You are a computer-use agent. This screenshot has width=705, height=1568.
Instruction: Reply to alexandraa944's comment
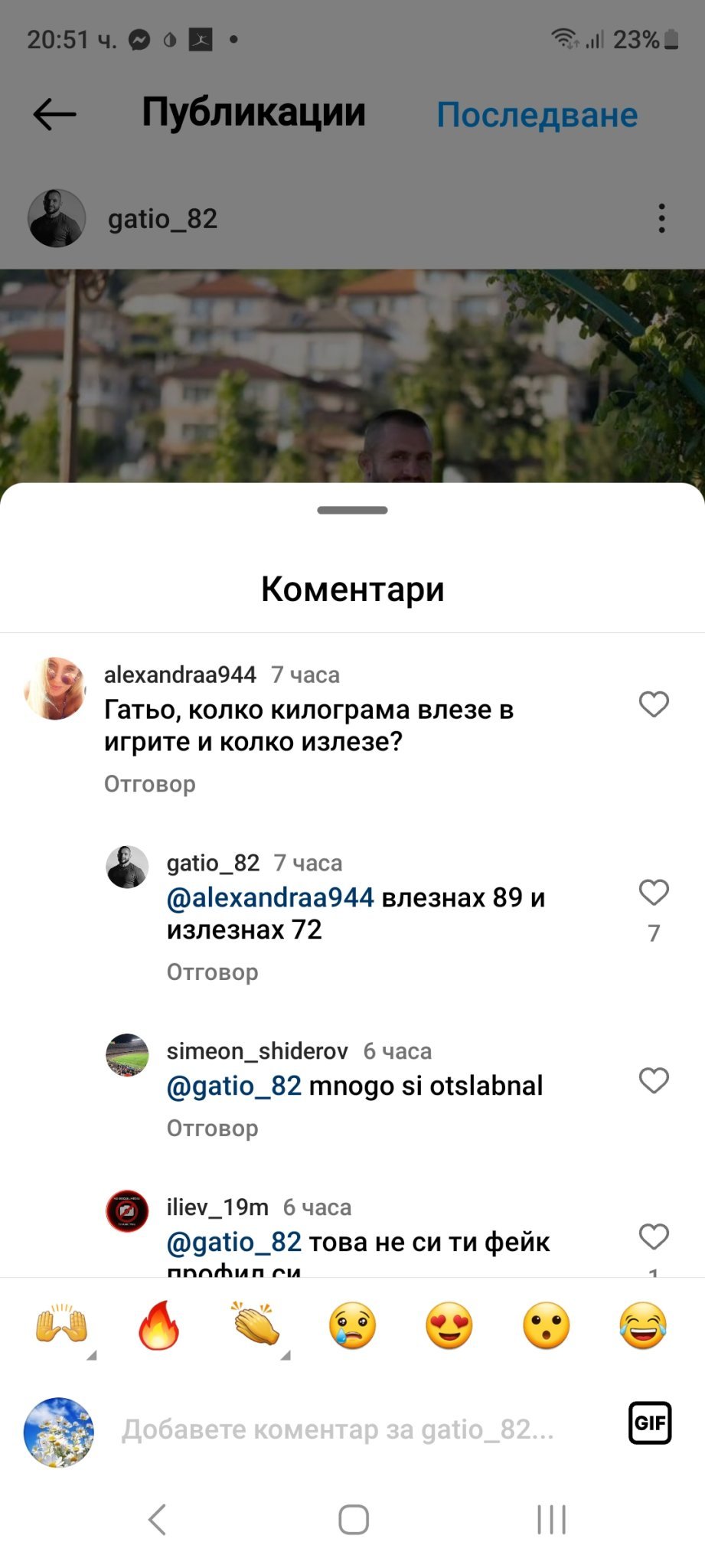click(x=150, y=784)
